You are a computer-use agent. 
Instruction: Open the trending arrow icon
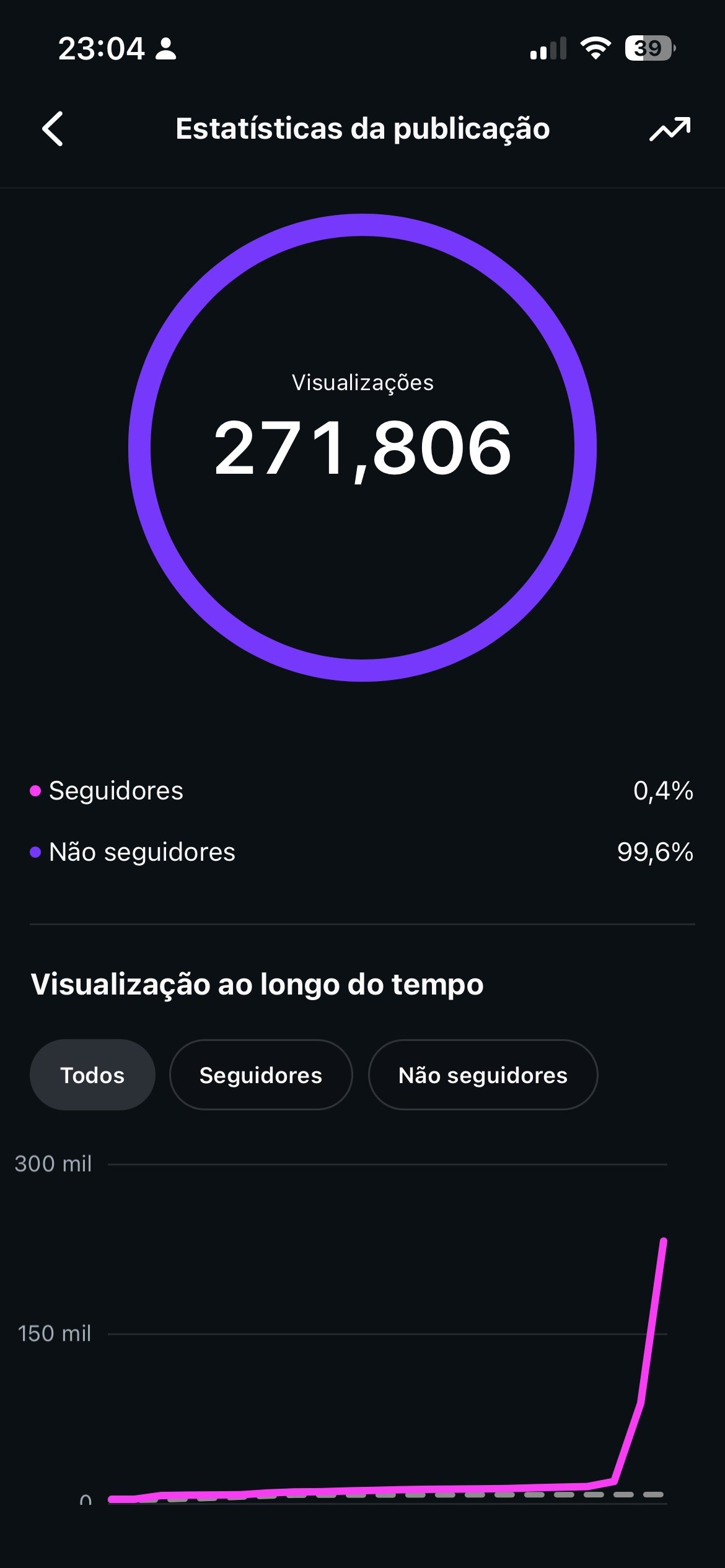(x=670, y=129)
